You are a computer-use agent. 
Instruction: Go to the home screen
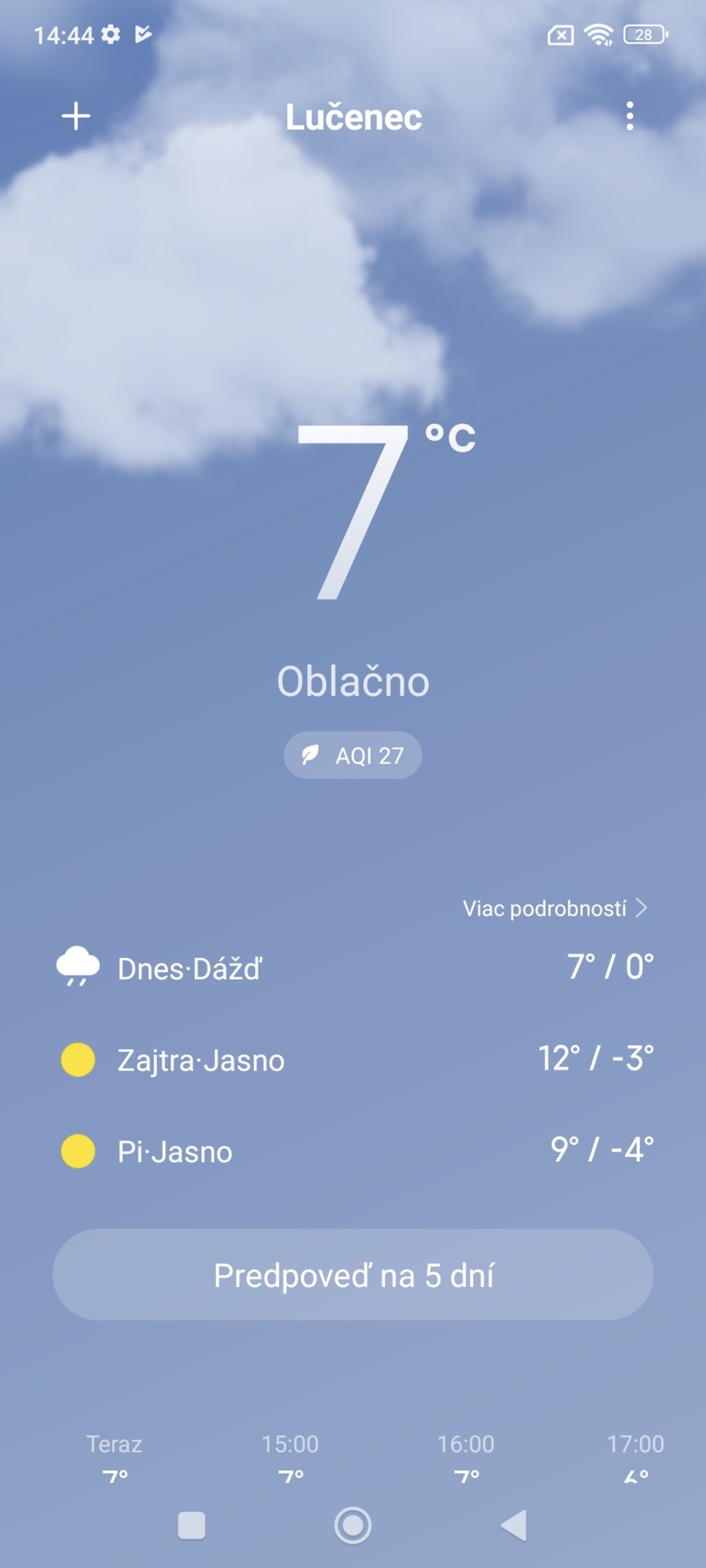(353, 1525)
